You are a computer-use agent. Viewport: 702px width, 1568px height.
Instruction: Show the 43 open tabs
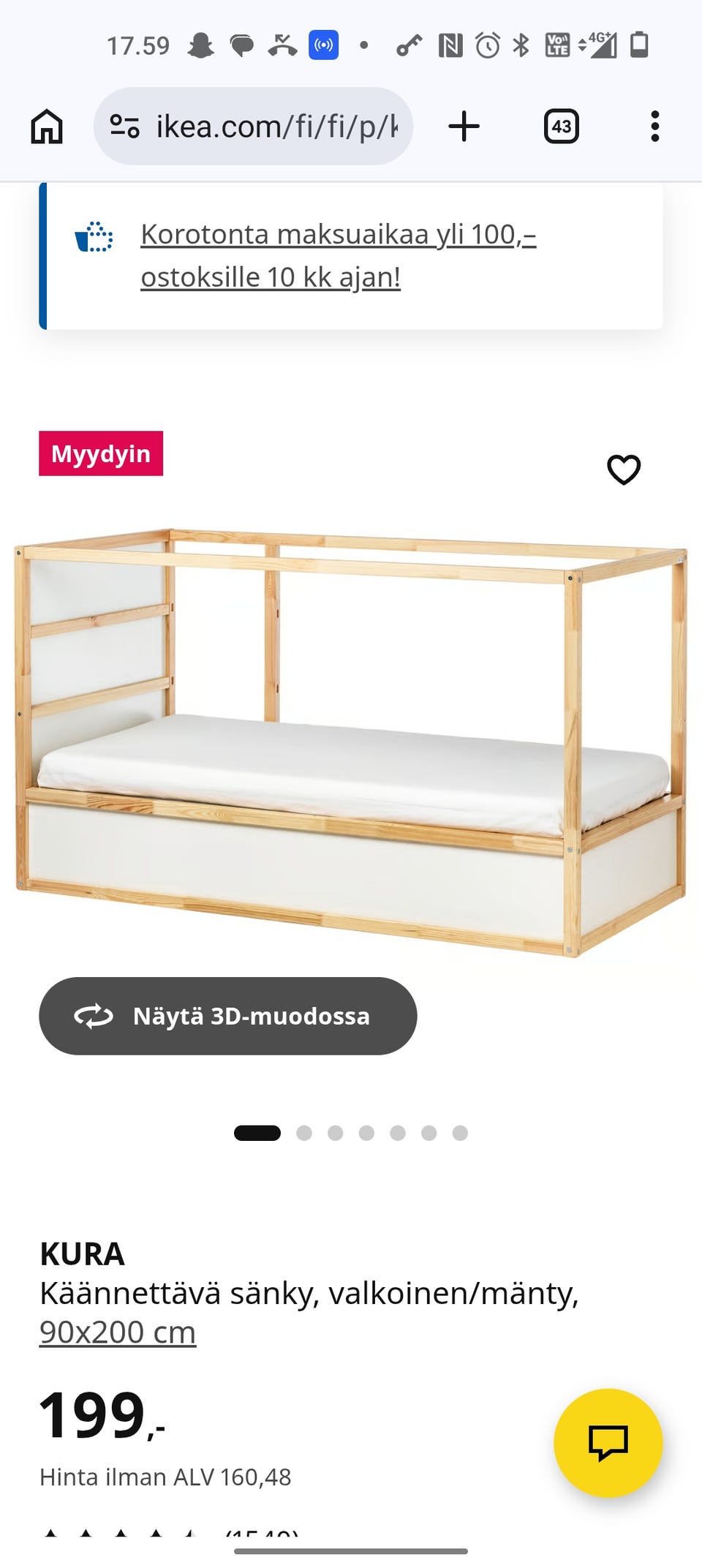tap(561, 127)
